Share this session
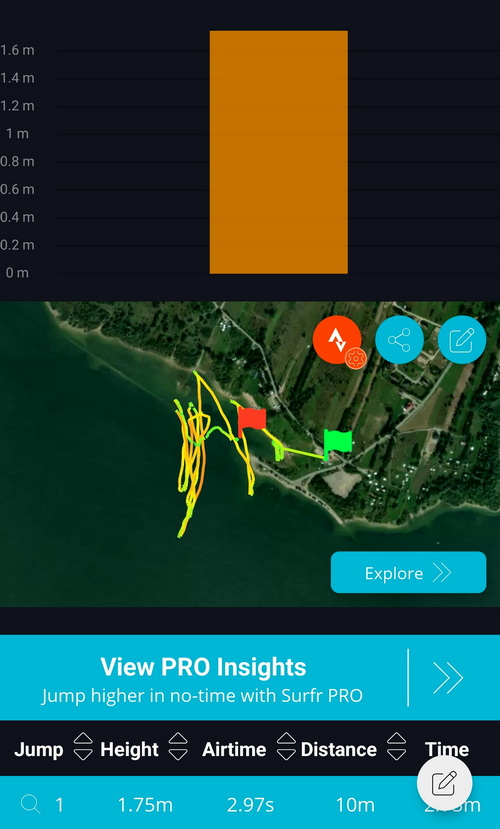 (x=399, y=340)
